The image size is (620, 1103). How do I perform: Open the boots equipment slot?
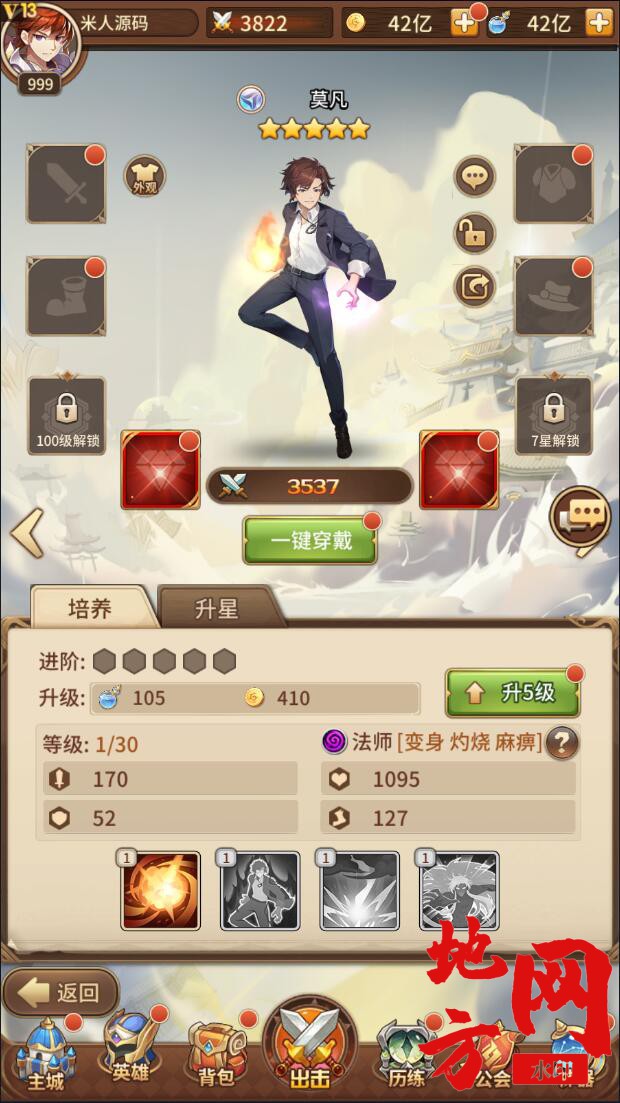click(66, 296)
